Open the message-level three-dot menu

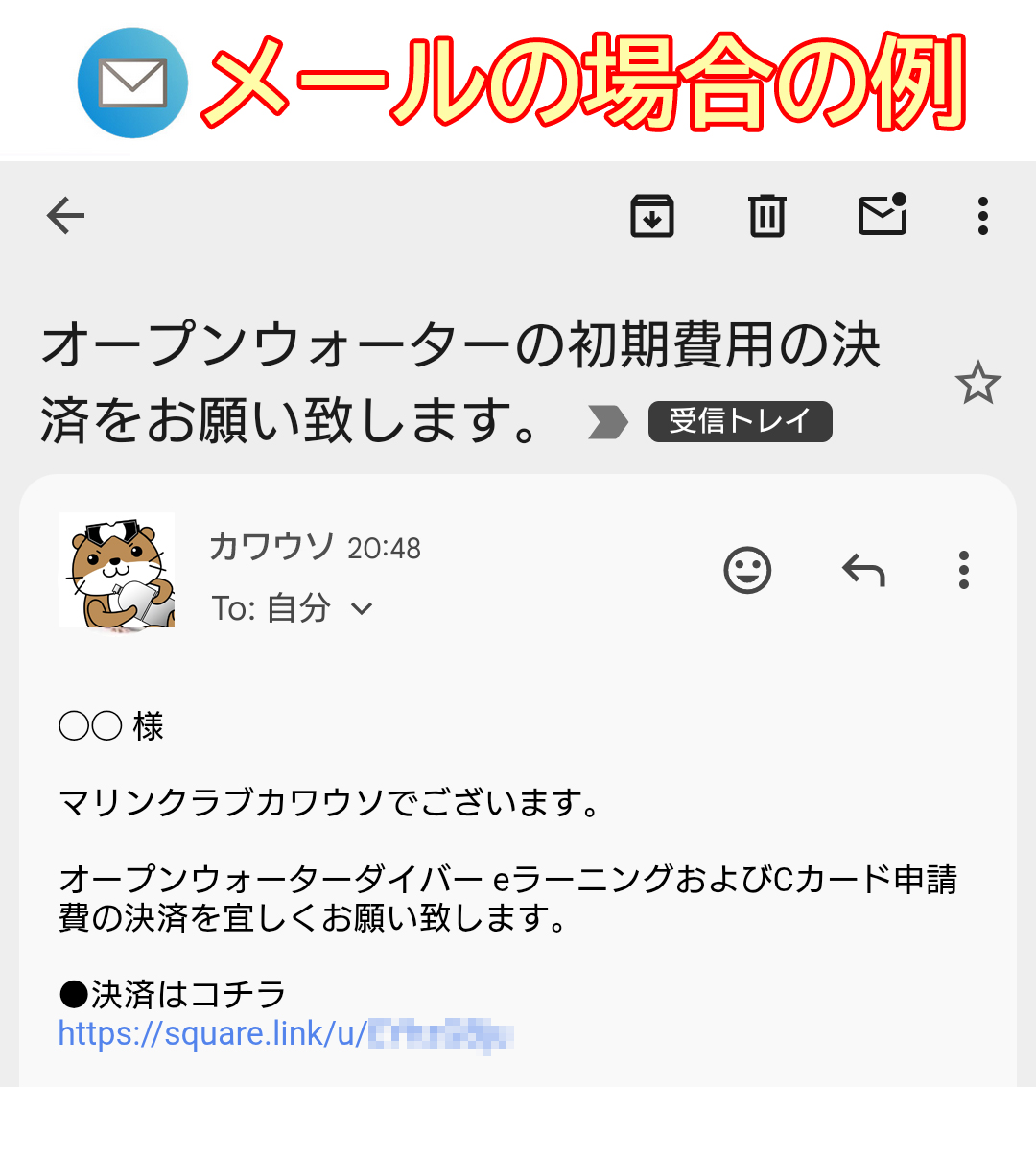[x=964, y=571]
